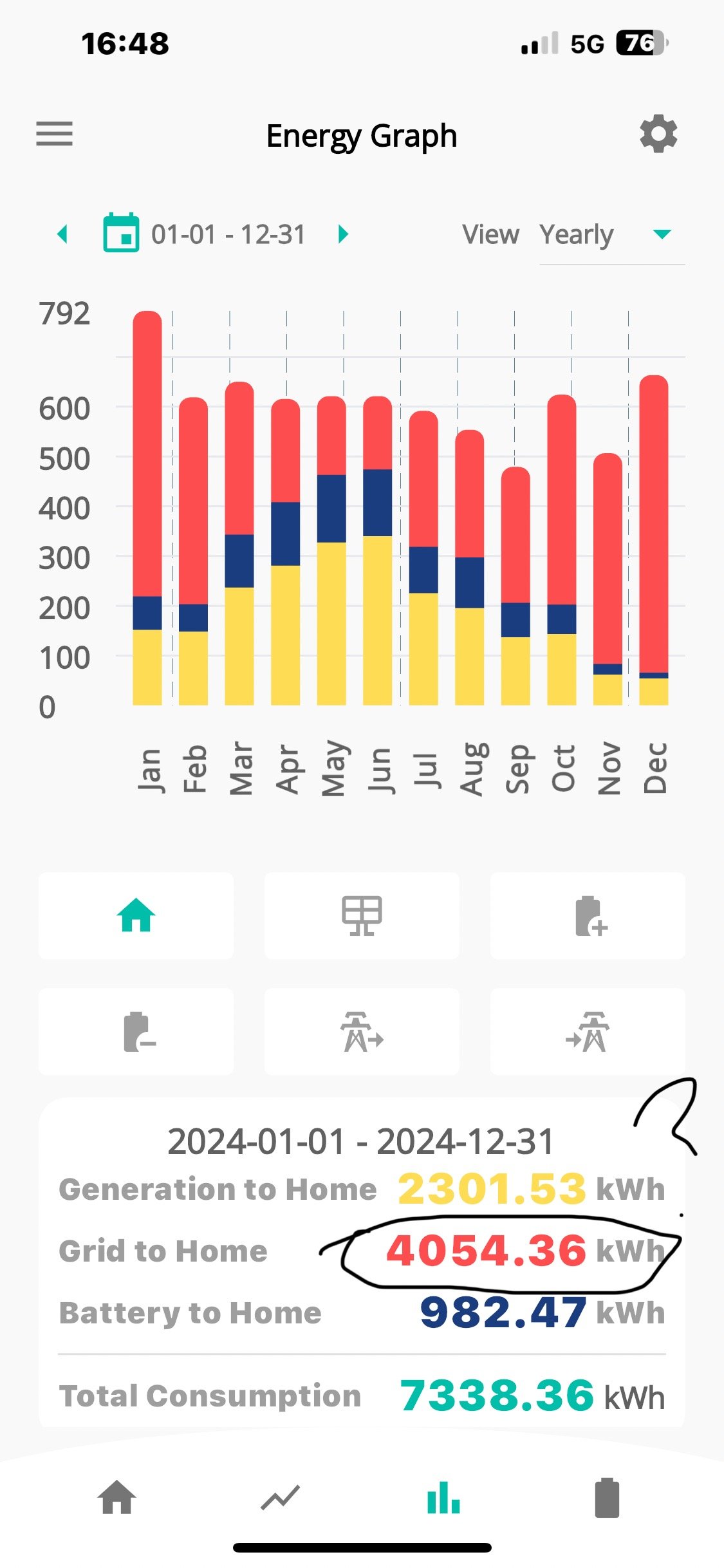Viewport: 724px width, 1568px height.
Task: Switch to the line chart tab
Action: pyautogui.click(x=281, y=1497)
